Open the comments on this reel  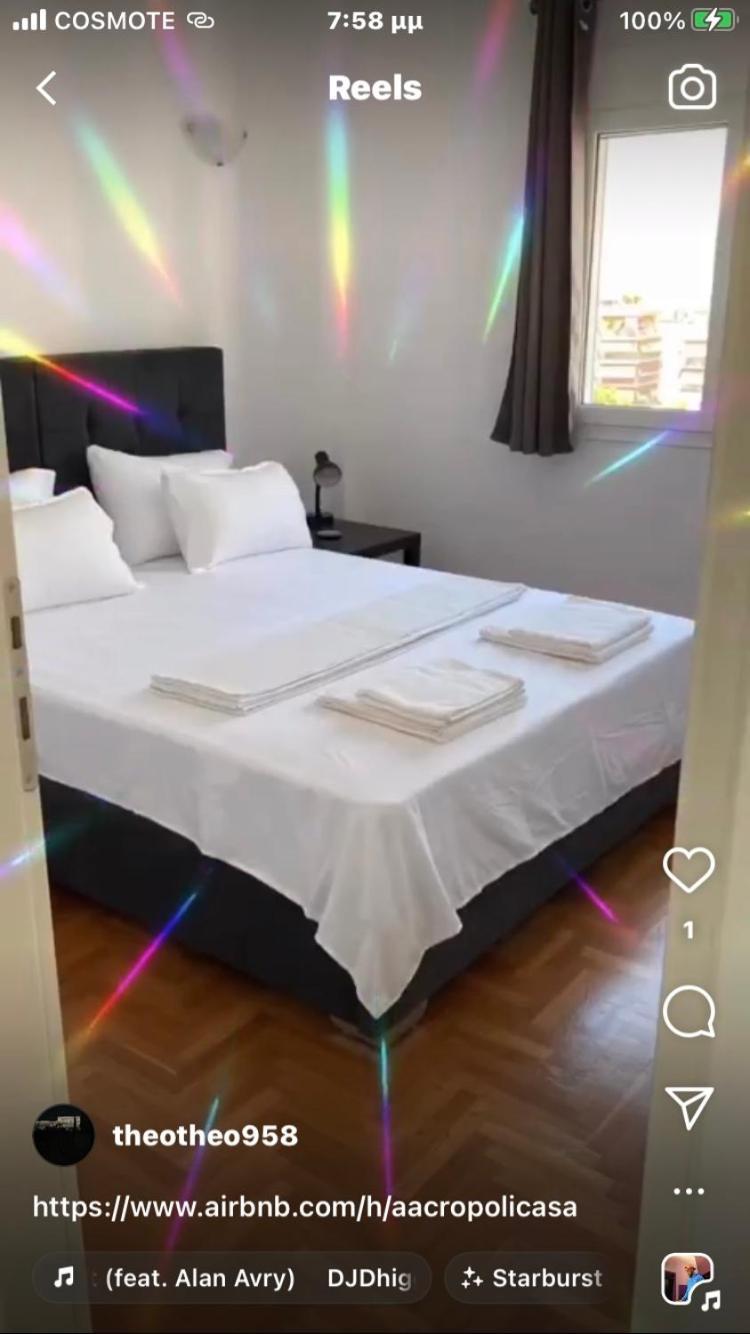(689, 1012)
